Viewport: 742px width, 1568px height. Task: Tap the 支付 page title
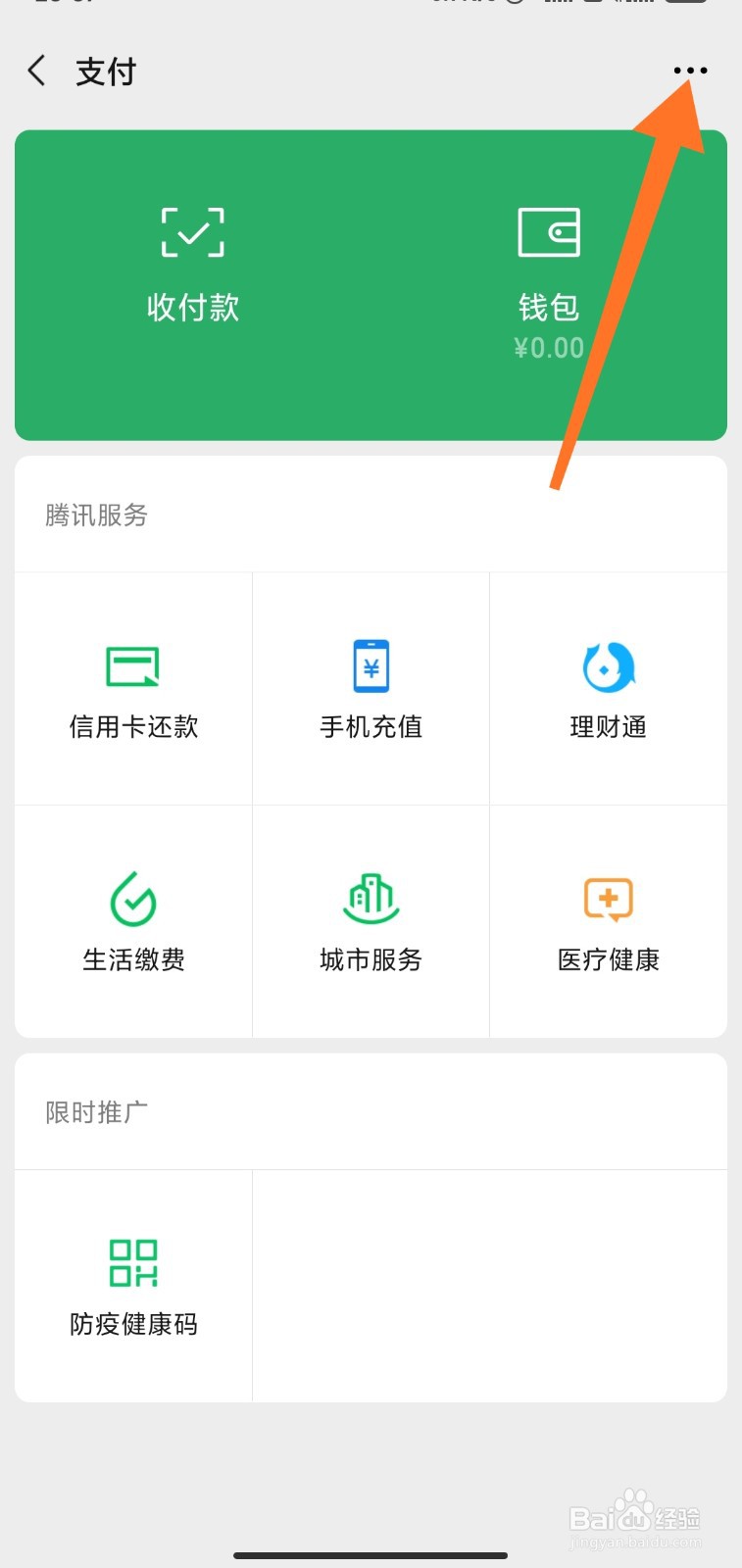pos(105,72)
